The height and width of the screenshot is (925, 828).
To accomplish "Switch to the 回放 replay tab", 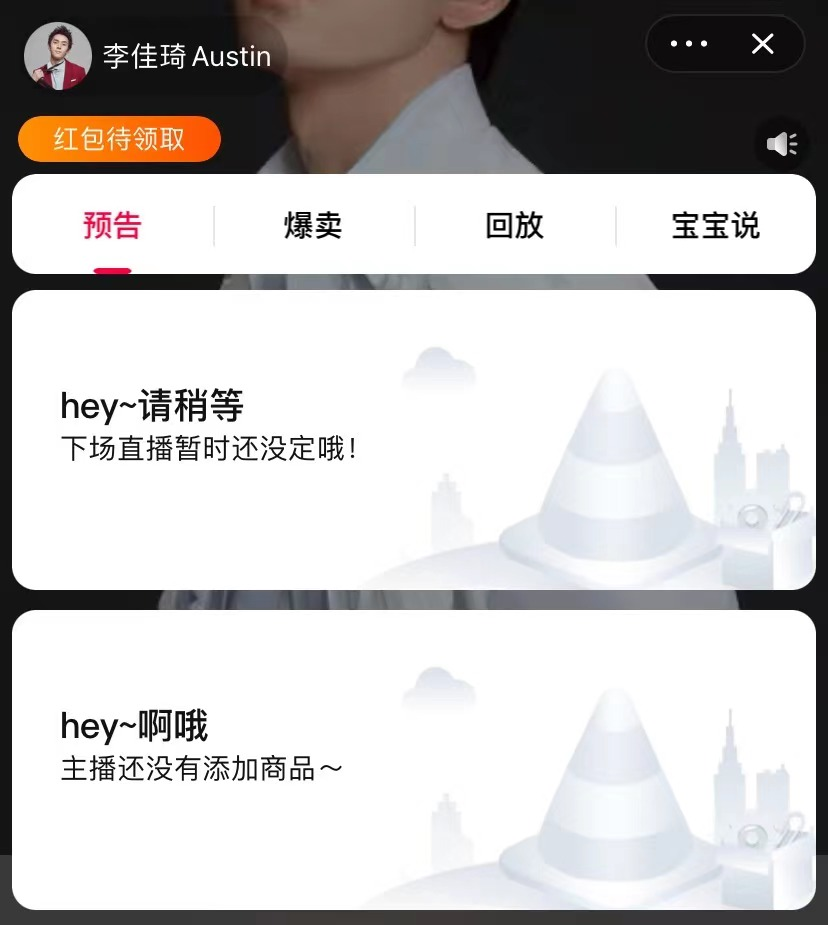I will [x=514, y=226].
